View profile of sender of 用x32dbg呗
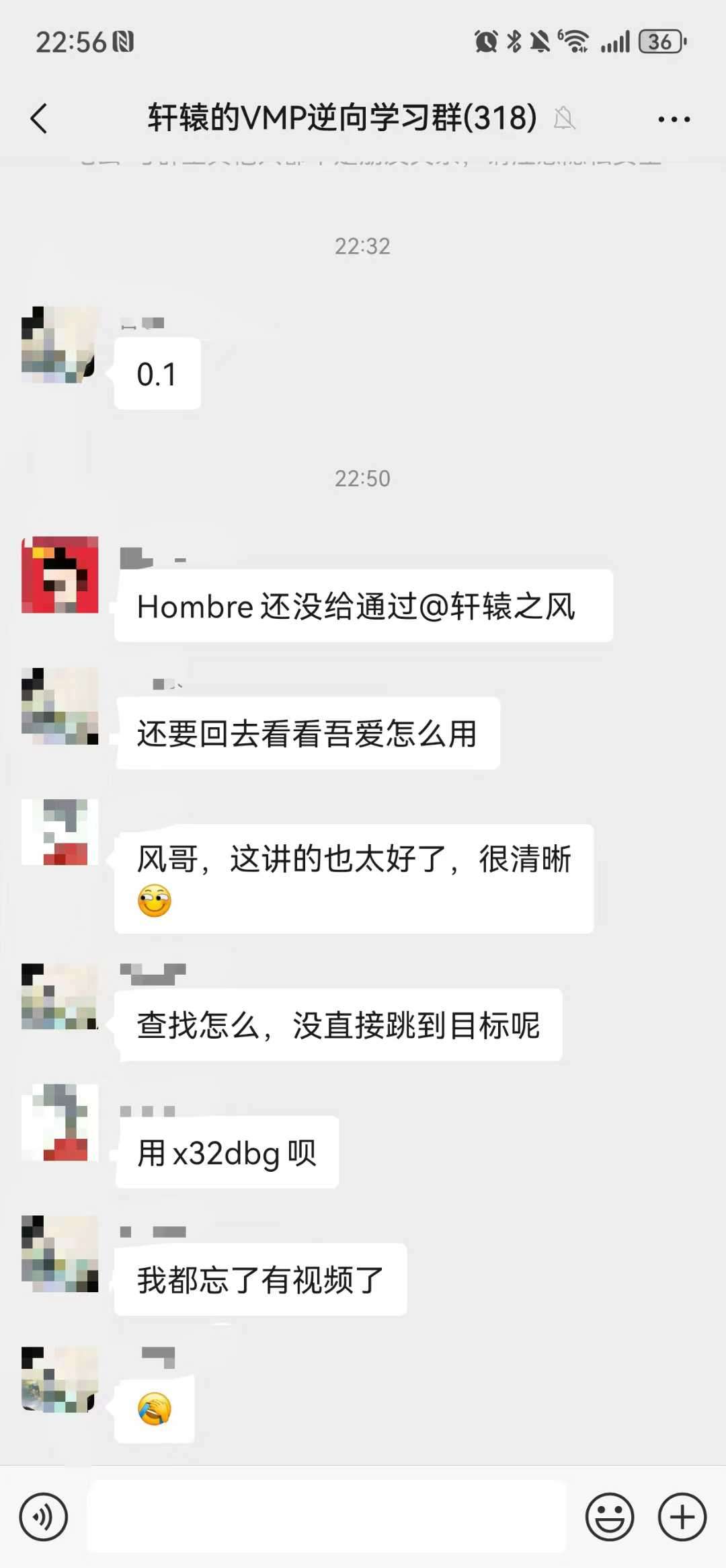Viewport: 726px width, 1568px height. point(60,1122)
